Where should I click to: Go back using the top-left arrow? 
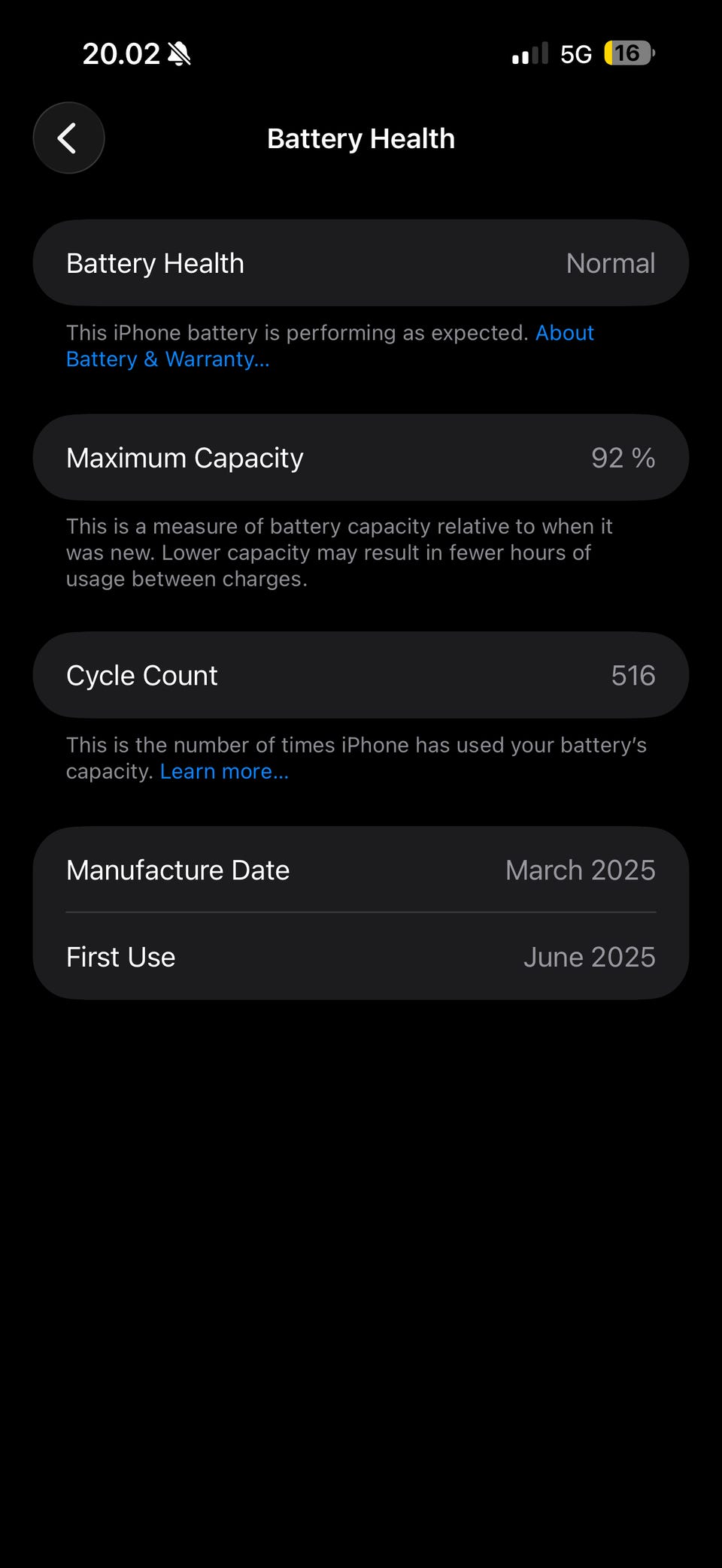click(68, 138)
